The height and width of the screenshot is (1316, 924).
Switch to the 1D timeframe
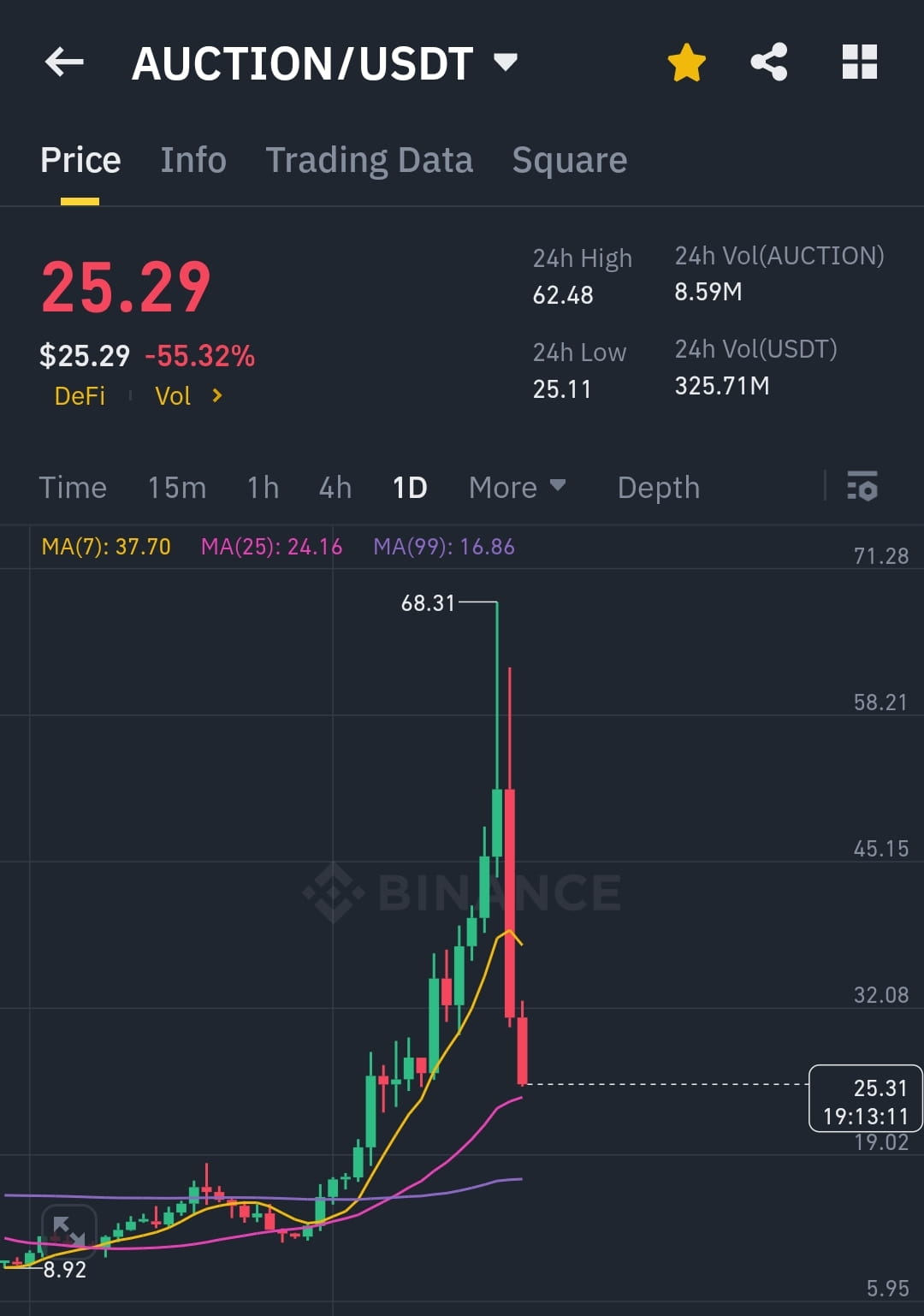point(409,487)
